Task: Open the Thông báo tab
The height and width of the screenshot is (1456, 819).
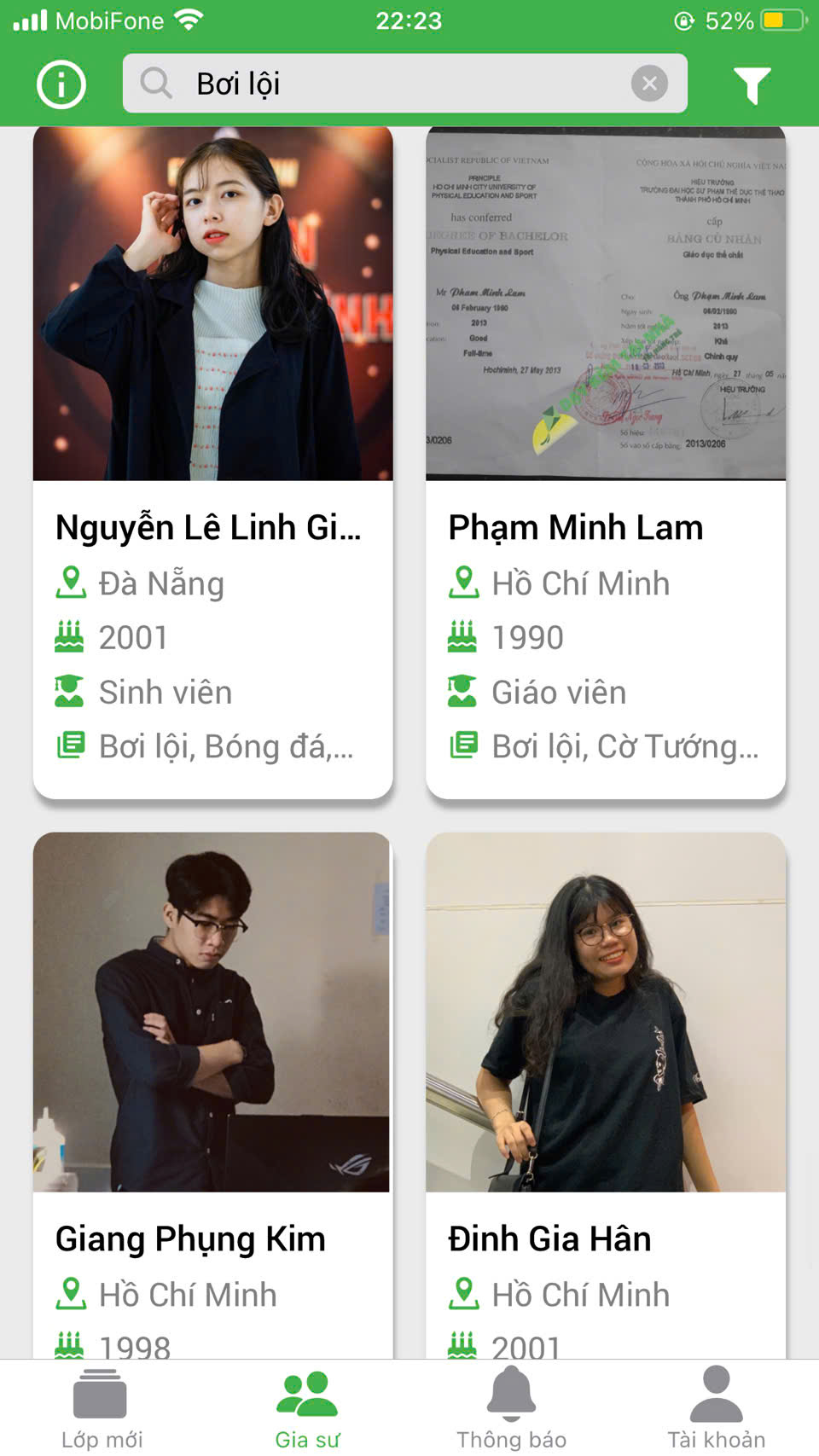Action: coord(511,1409)
